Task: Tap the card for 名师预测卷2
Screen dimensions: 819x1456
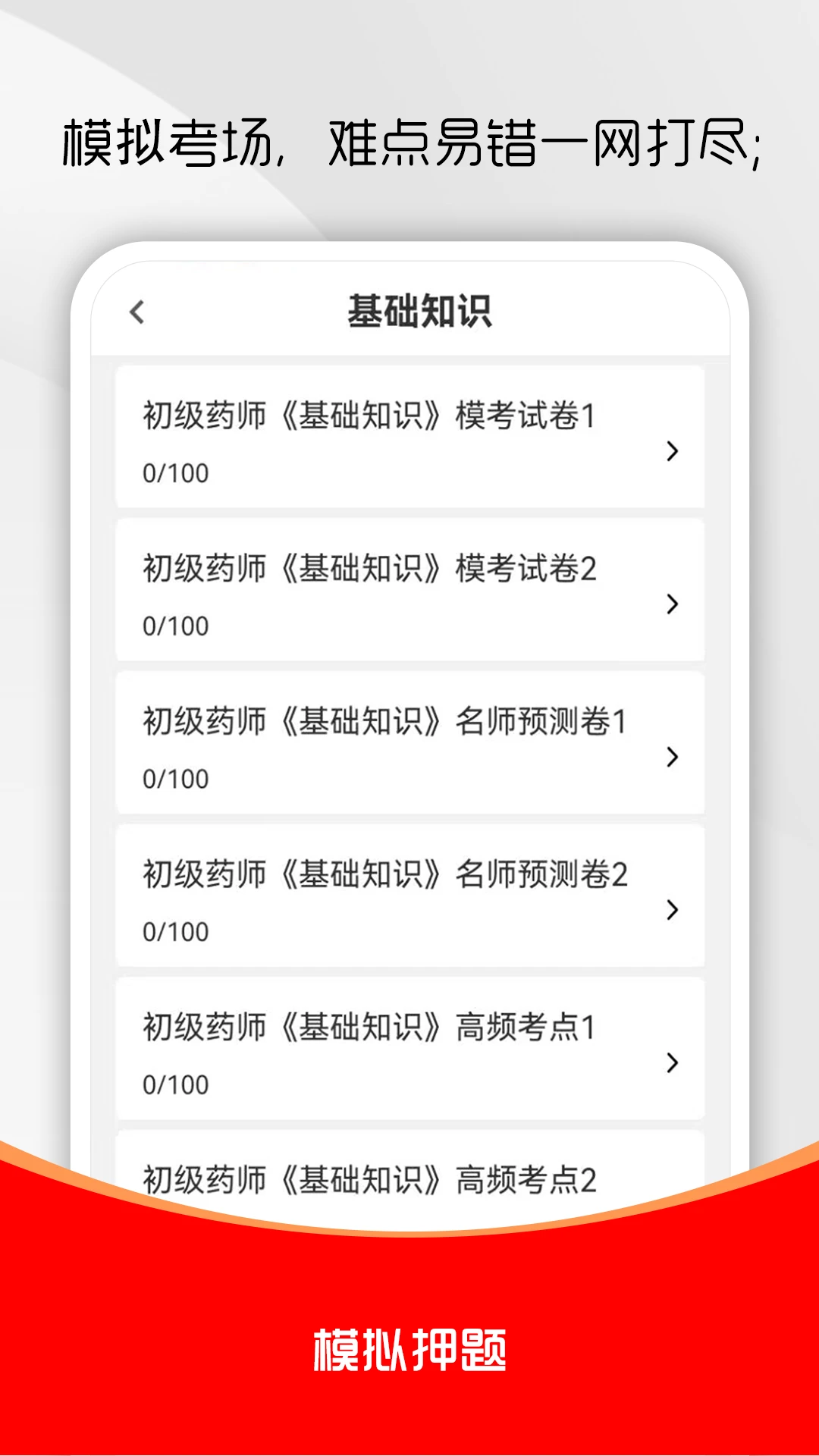Action: [x=409, y=895]
